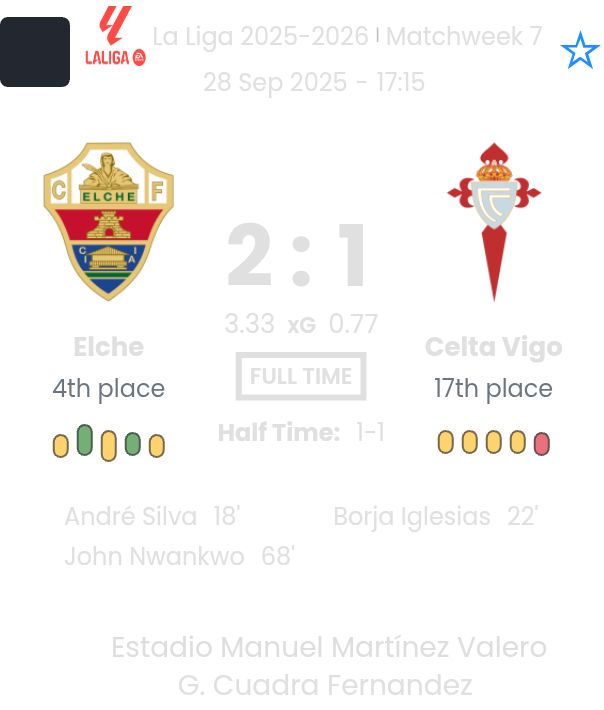
Task: Open the Celta Vigo team page
Action: tap(493, 222)
